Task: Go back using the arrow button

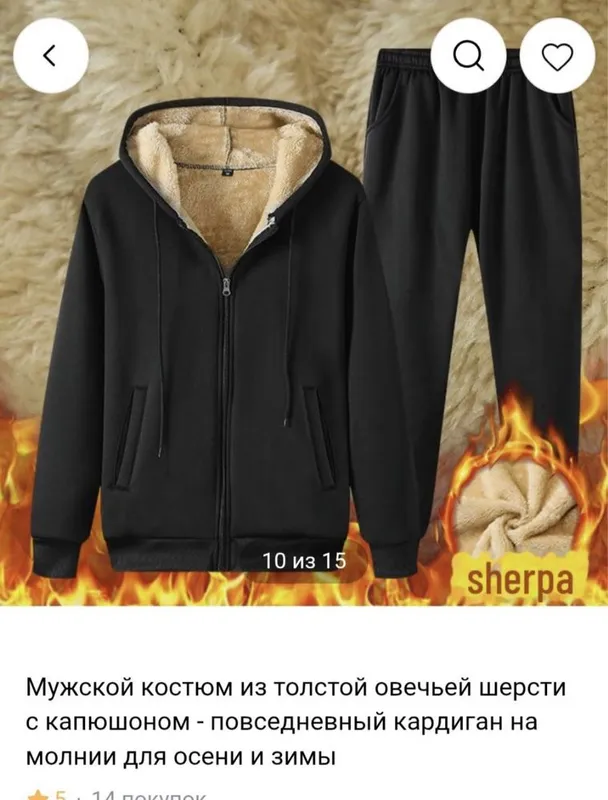Action: coord(50,56)
